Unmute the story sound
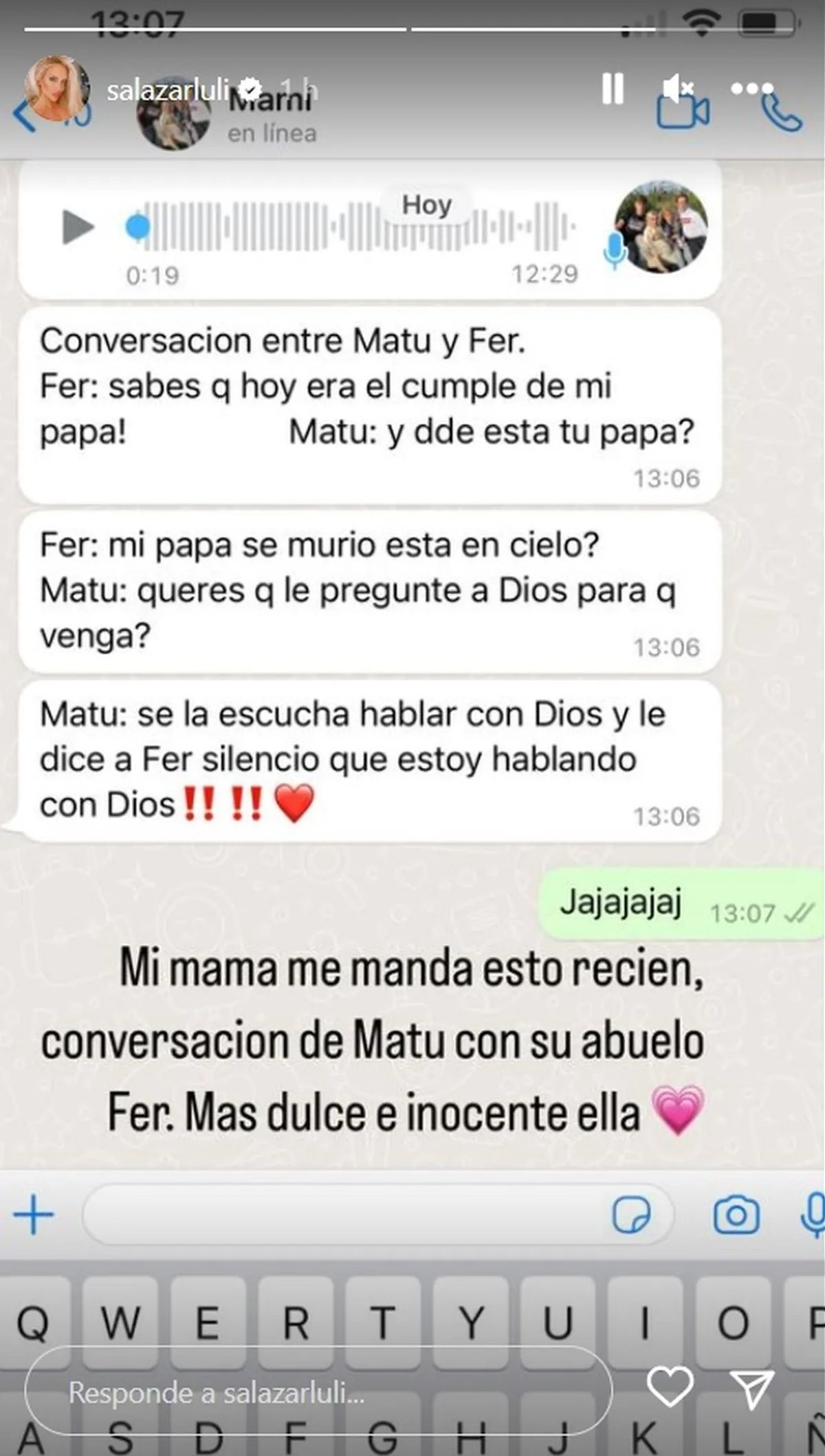The image size is (825, 1456). point(678,88)
